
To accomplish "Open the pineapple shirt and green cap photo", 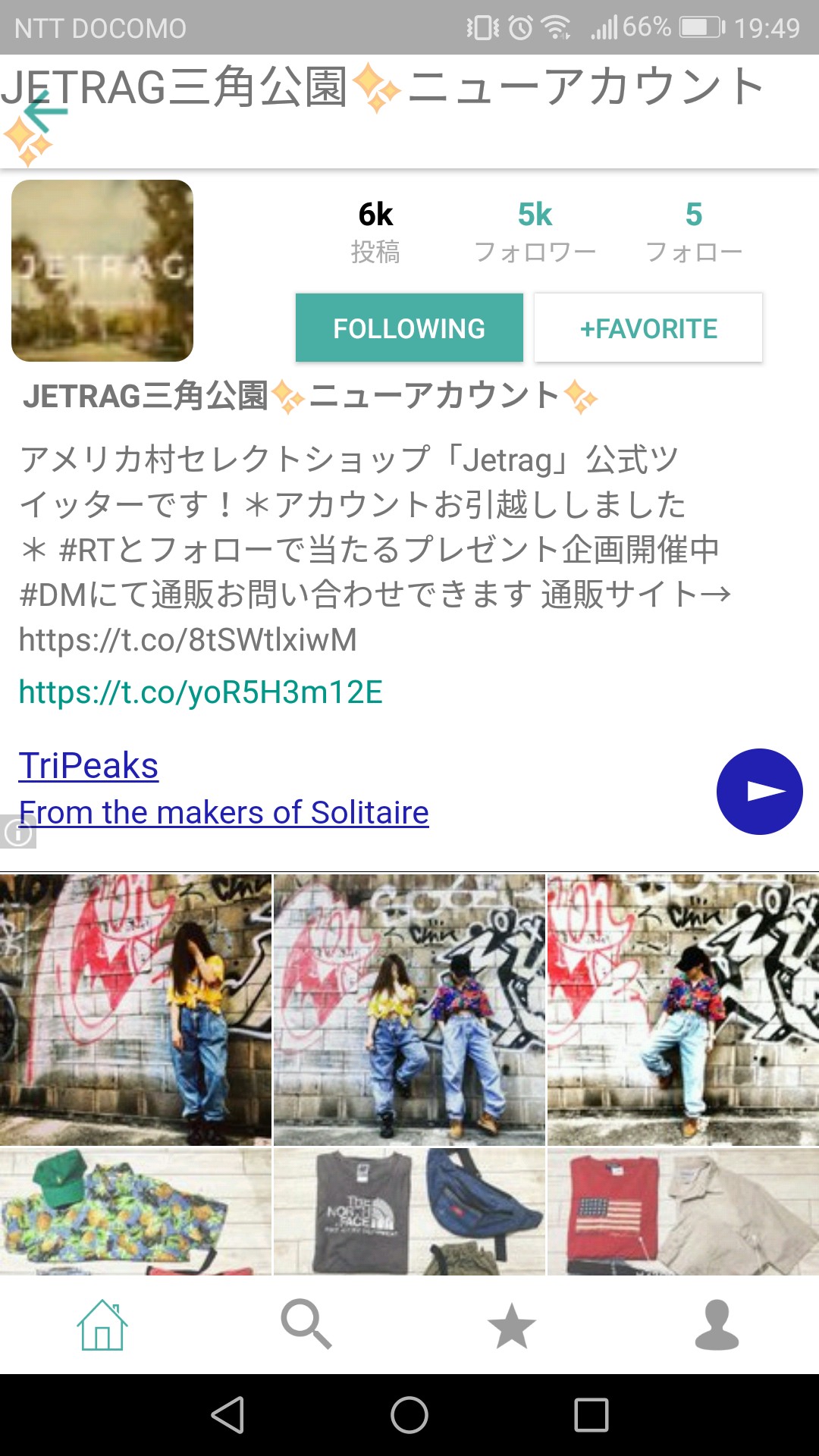I will (135, 1211).
